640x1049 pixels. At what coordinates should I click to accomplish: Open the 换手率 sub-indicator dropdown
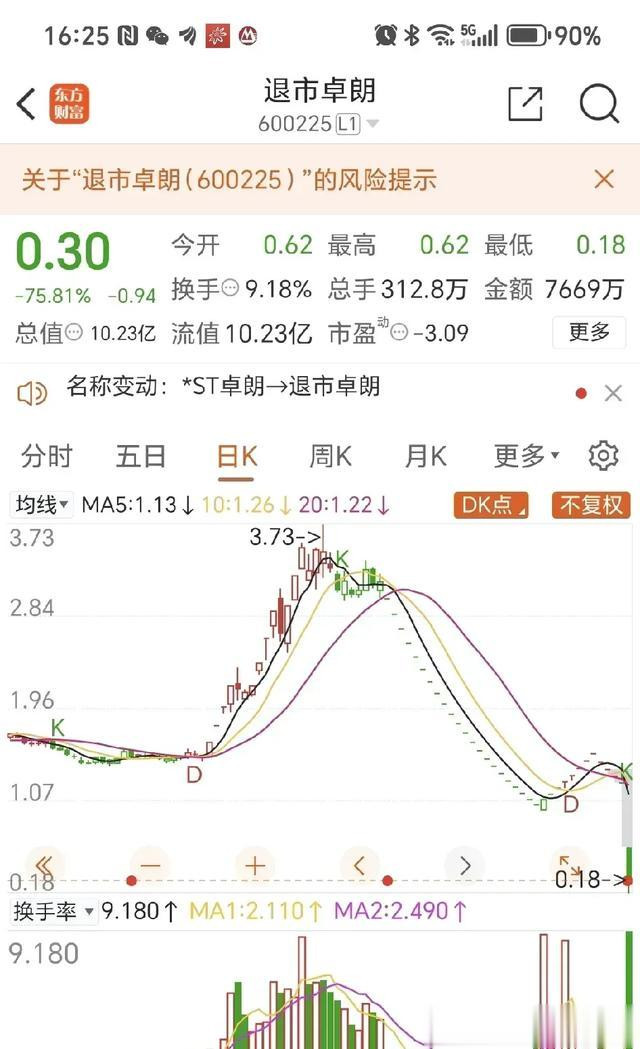pyautogui.click(x=53, y=911)
